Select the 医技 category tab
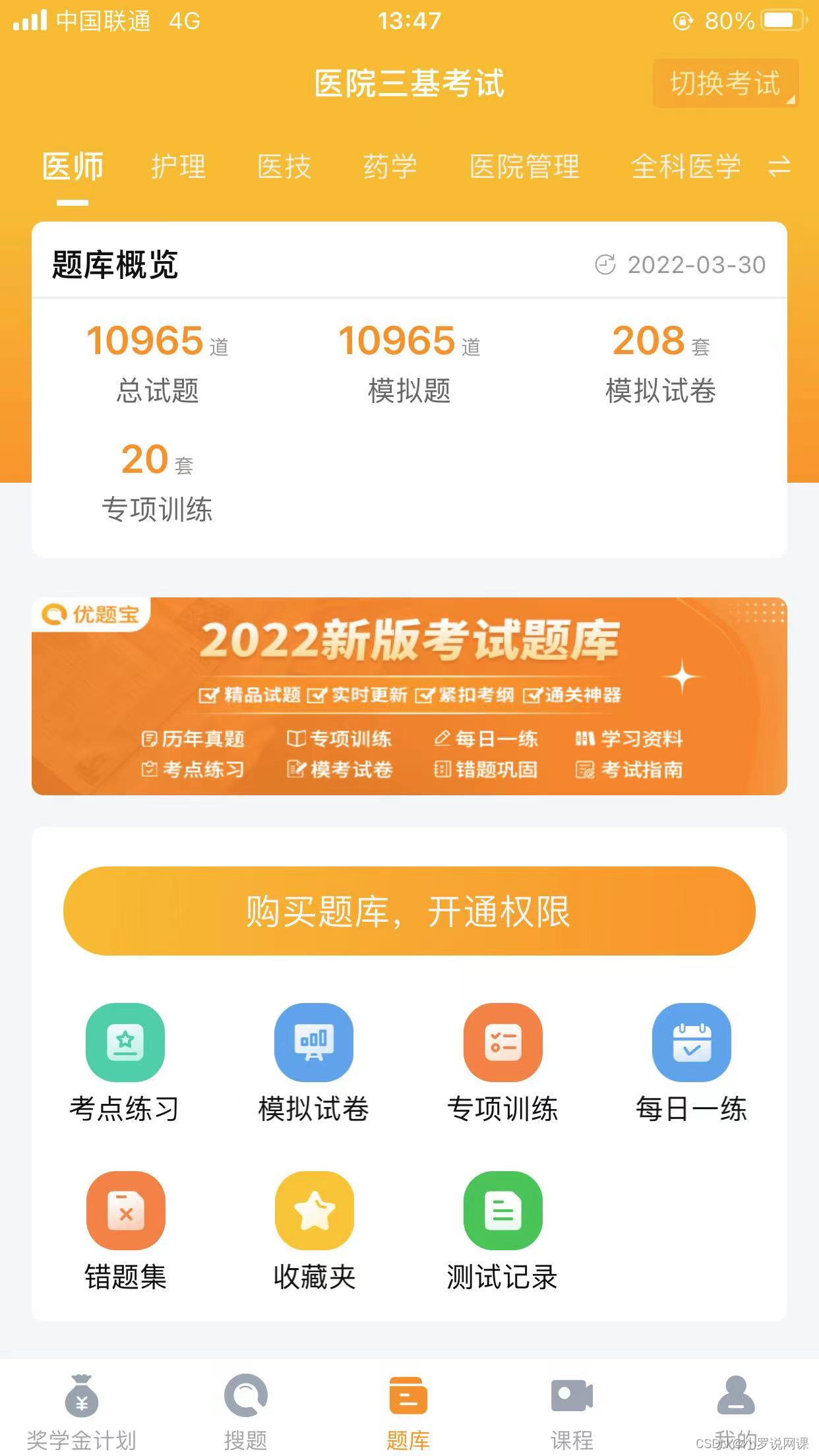 click(x=284, y=166)
